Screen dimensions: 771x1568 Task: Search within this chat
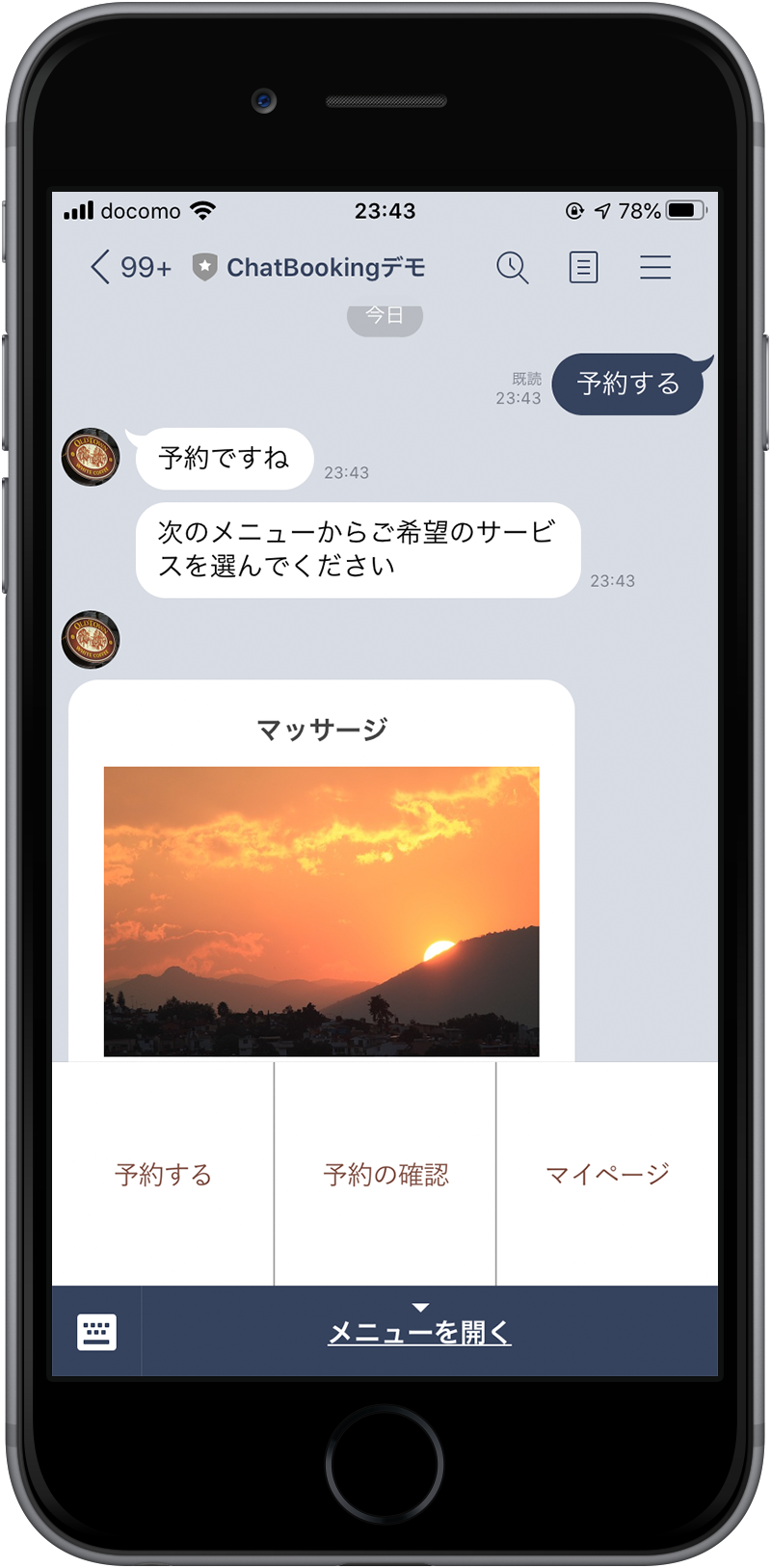pos(512,267)
